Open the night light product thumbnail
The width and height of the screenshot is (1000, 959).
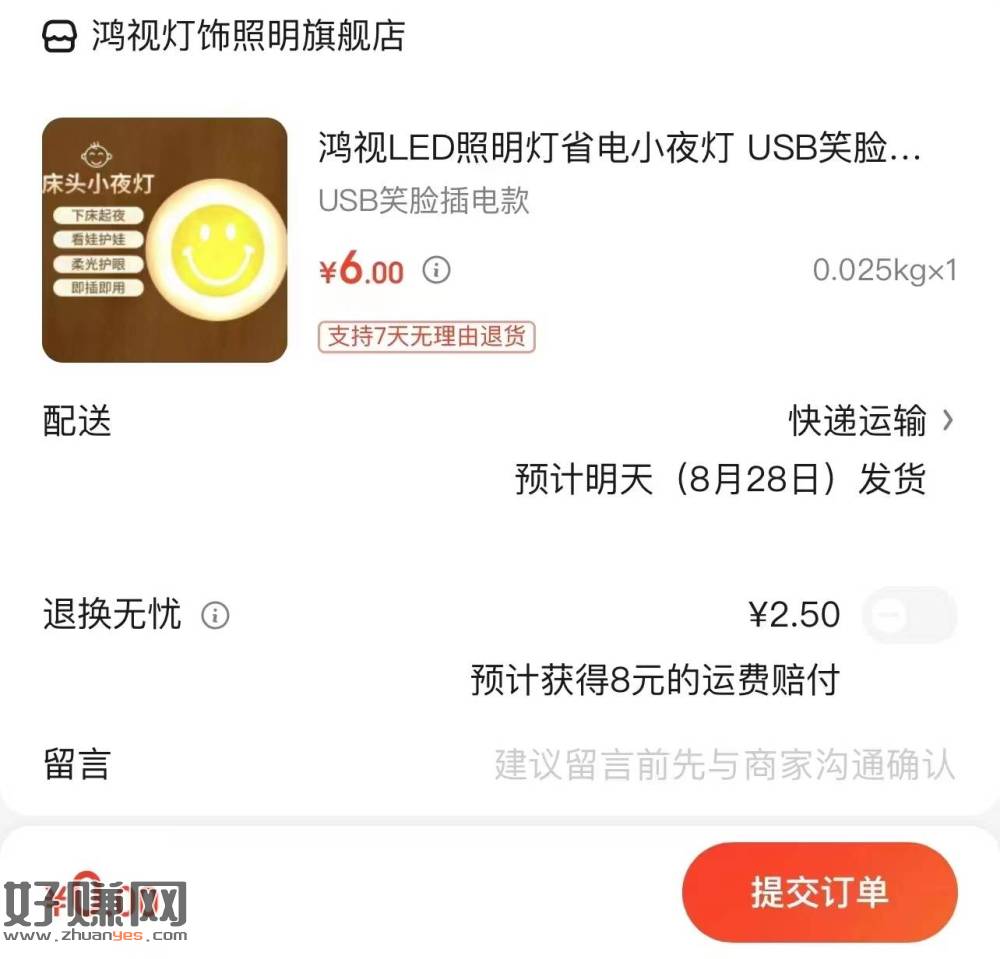(165, 240)
